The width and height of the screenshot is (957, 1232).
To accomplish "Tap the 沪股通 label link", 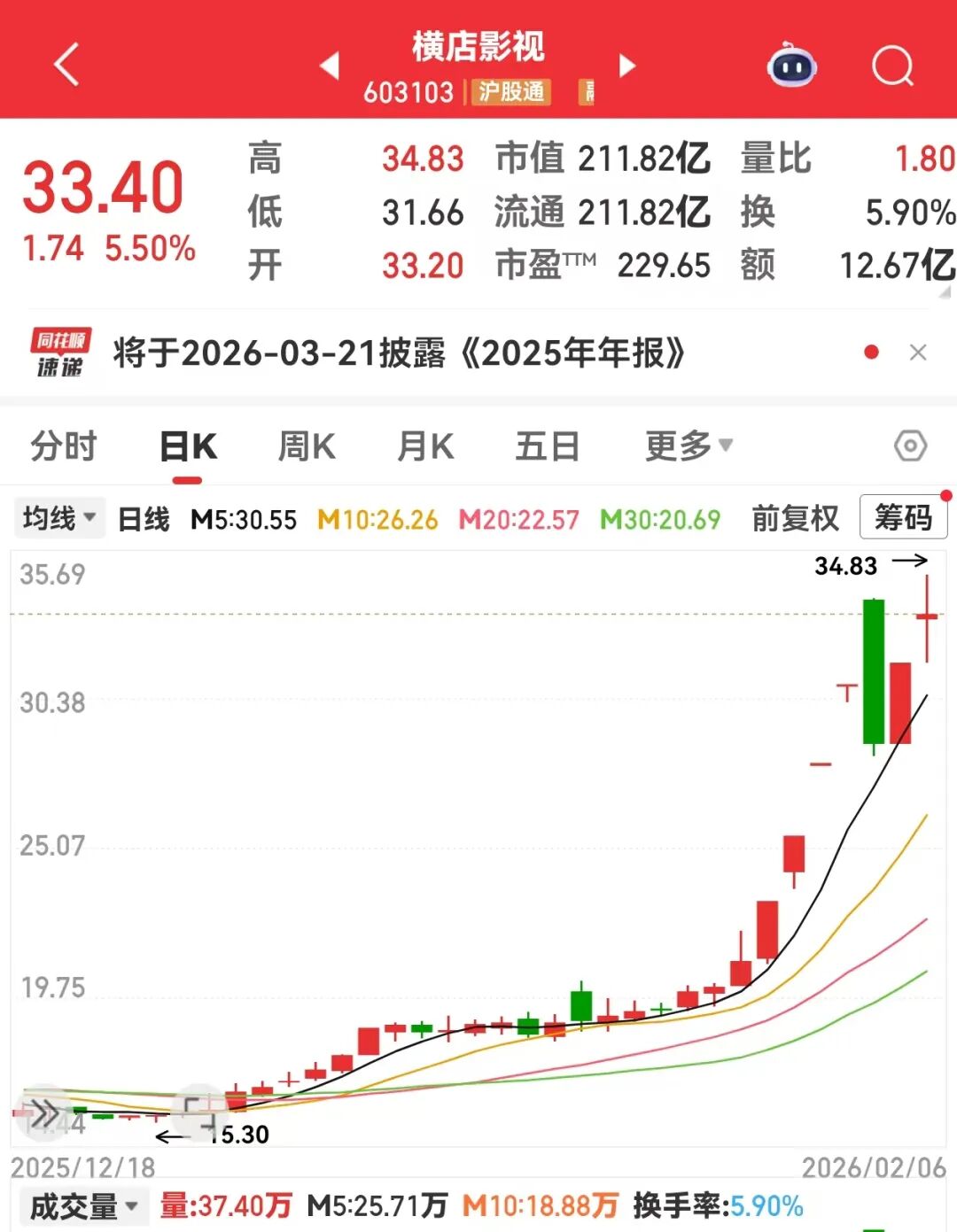I will (512, 92).
